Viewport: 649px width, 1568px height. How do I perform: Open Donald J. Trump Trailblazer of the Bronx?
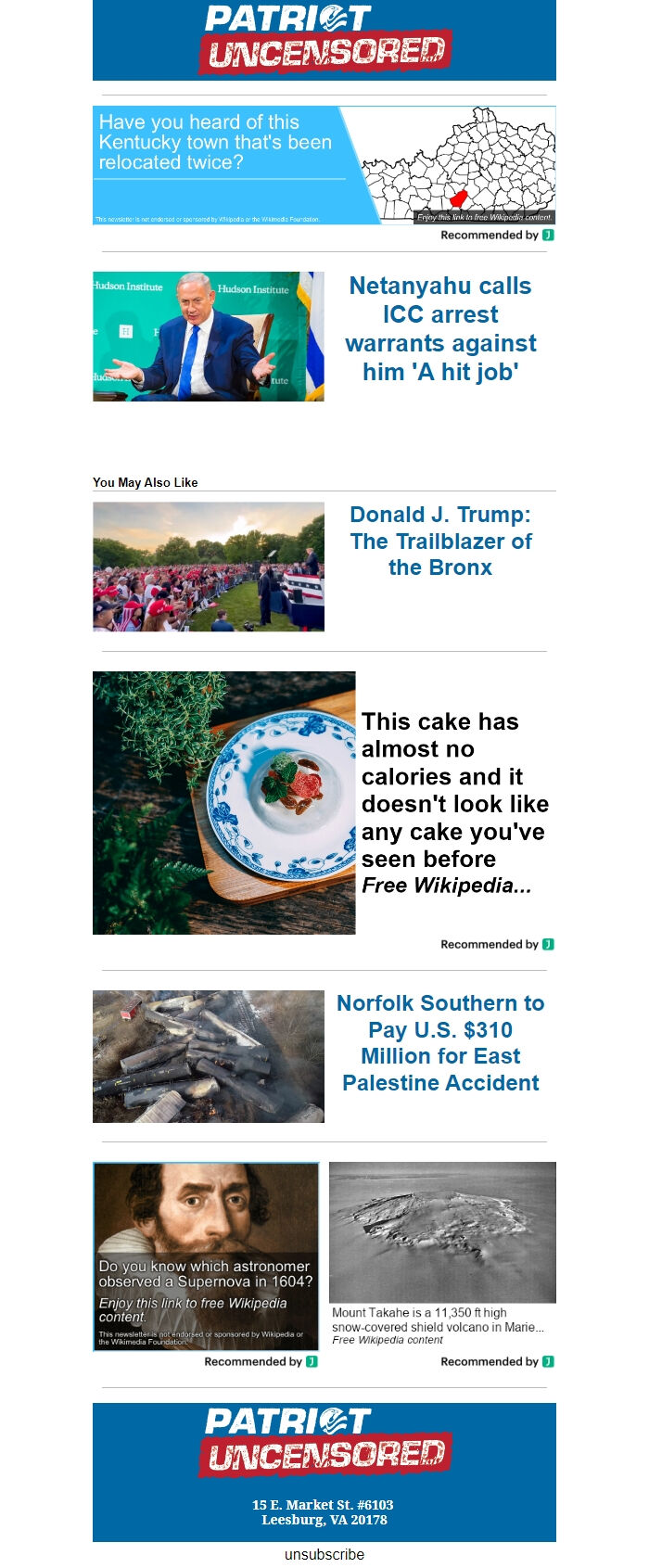coord(440,541)
